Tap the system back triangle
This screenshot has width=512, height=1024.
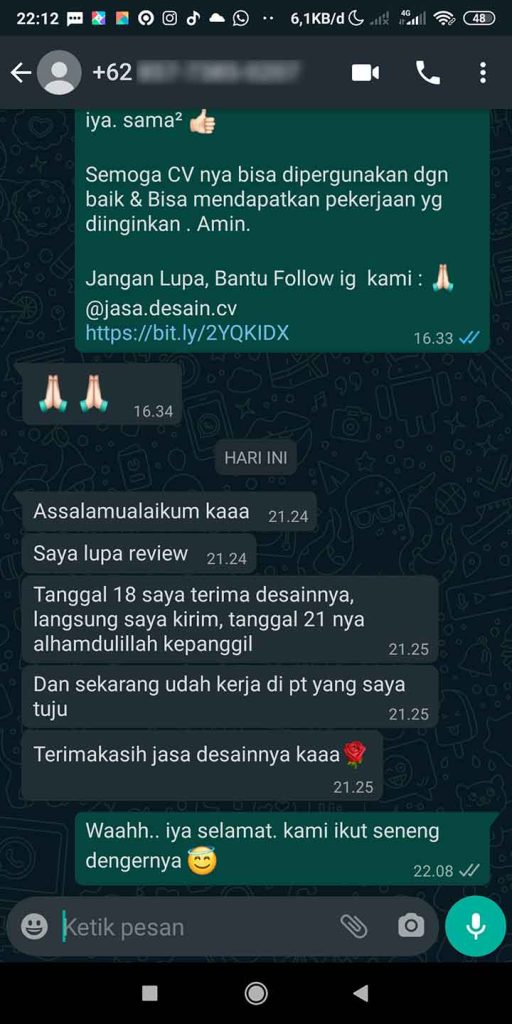click(x=360, y=993)
